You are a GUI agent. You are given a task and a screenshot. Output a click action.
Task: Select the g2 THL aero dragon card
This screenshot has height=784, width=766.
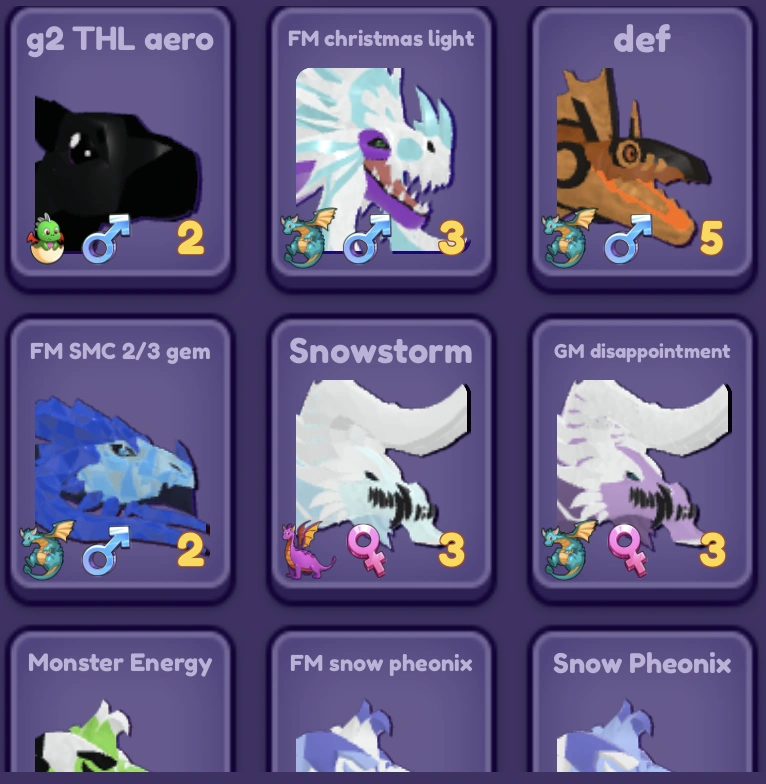120,150
